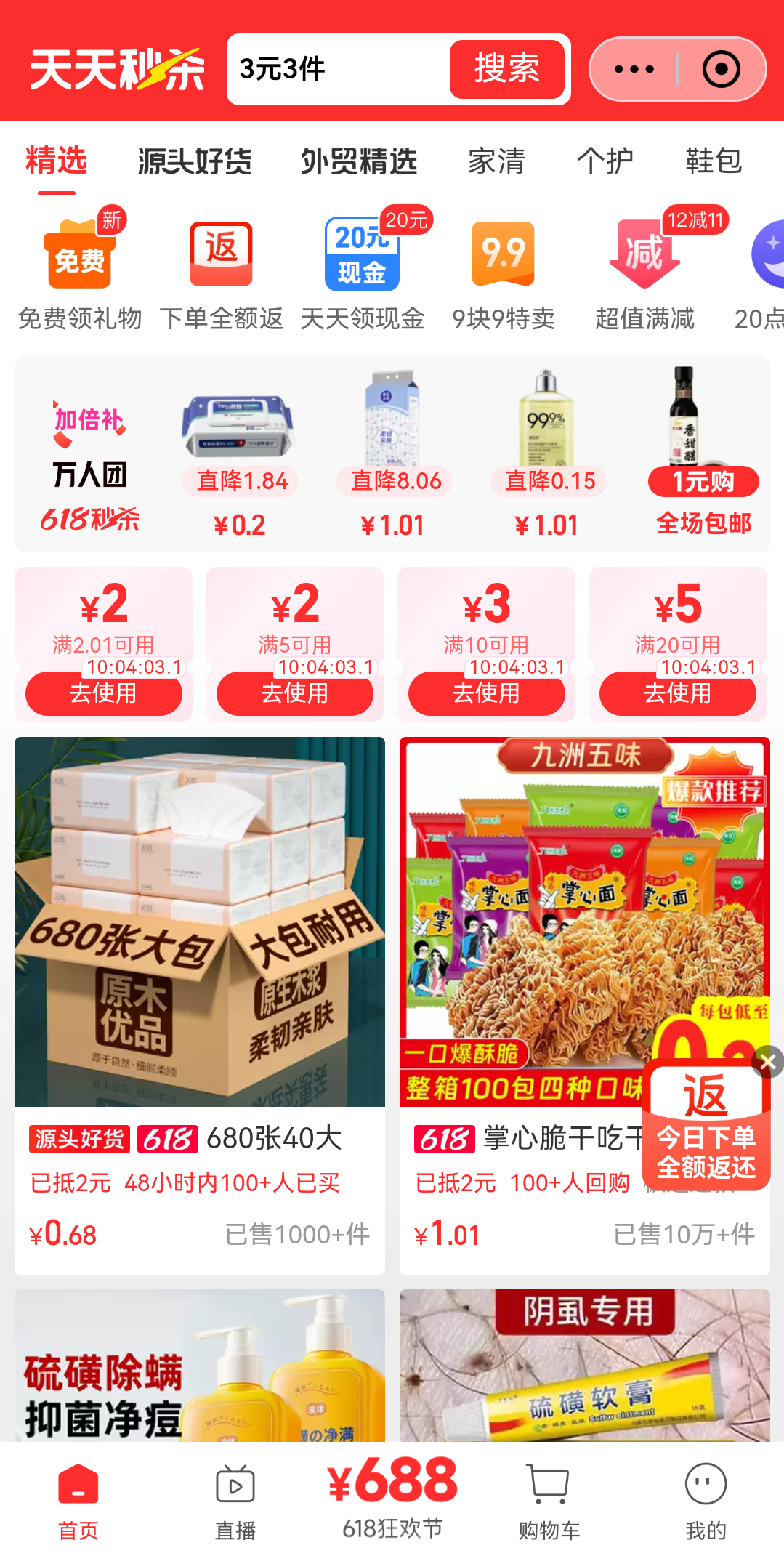Open the three-dot mini program menu
The height and width of the screenshot is (1556, 784).
coord(634,69)
